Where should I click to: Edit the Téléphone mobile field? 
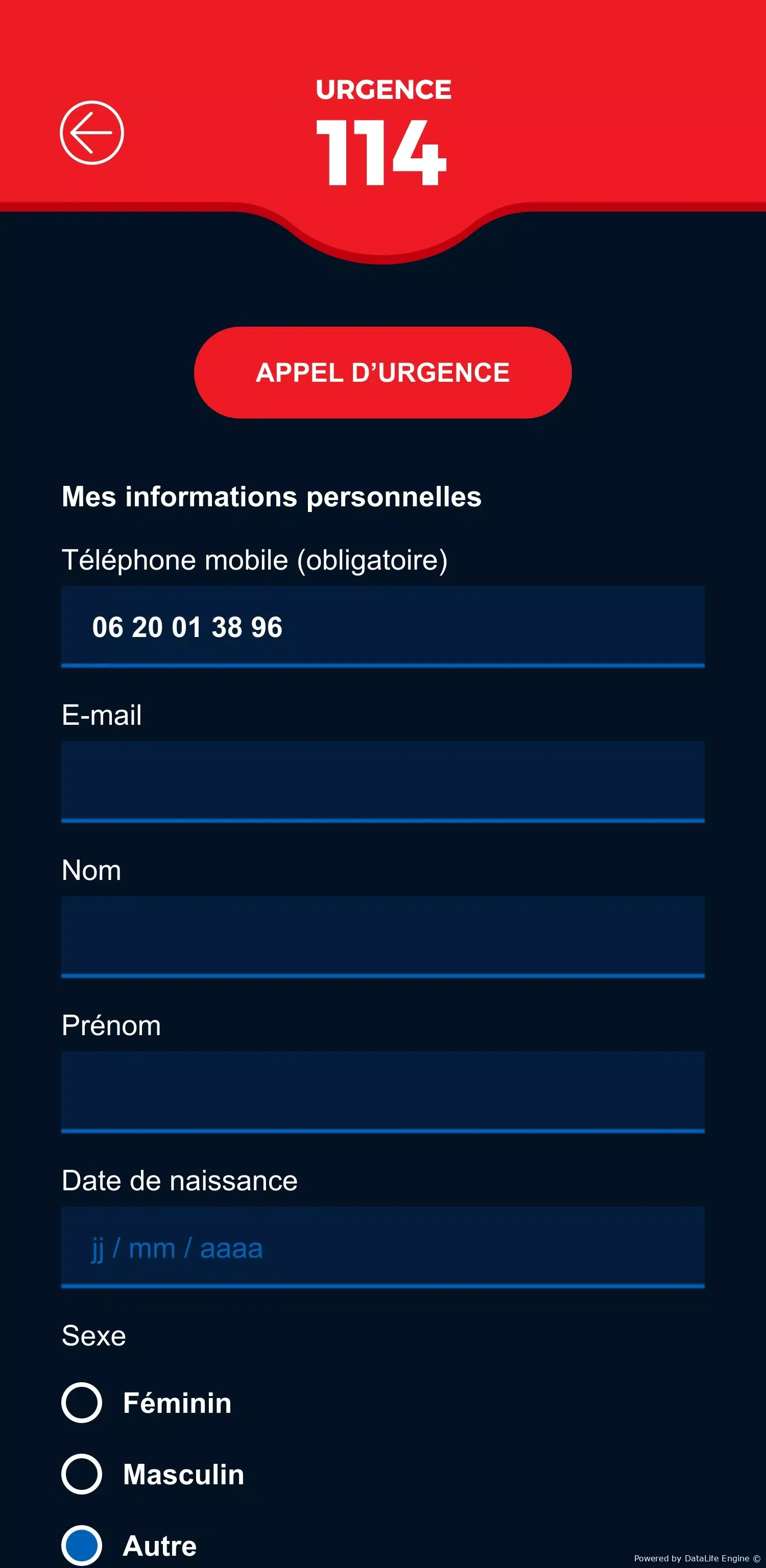click(382, 627)
